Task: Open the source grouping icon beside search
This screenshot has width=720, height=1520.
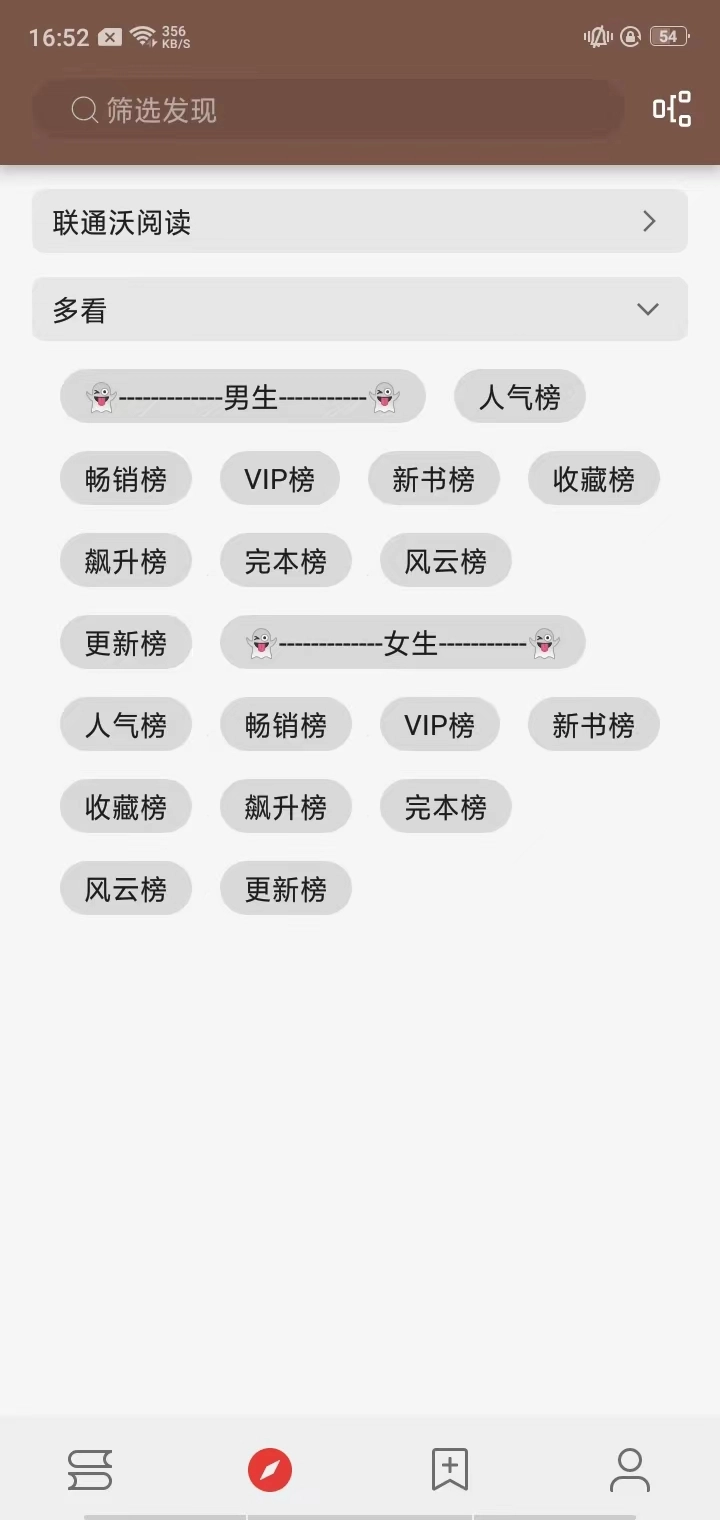Action: (672, 109)
